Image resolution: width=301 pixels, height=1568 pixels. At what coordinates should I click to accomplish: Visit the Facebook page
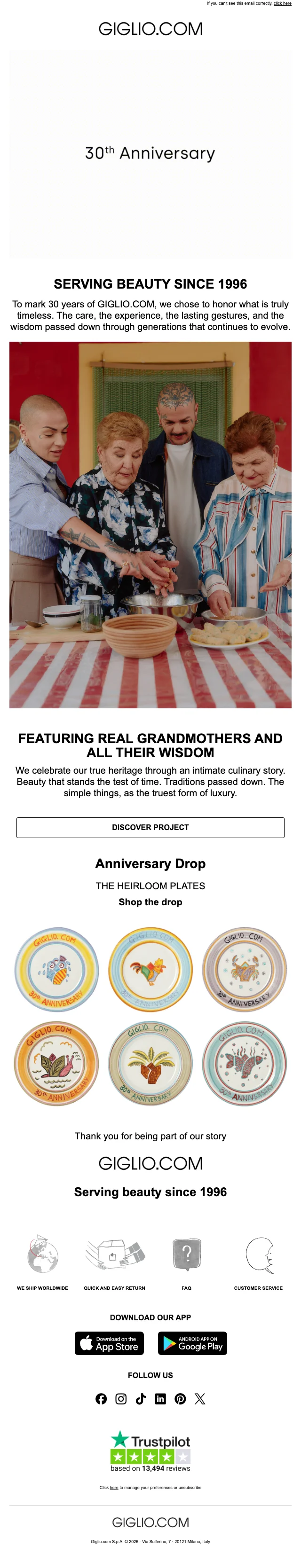101,1399
